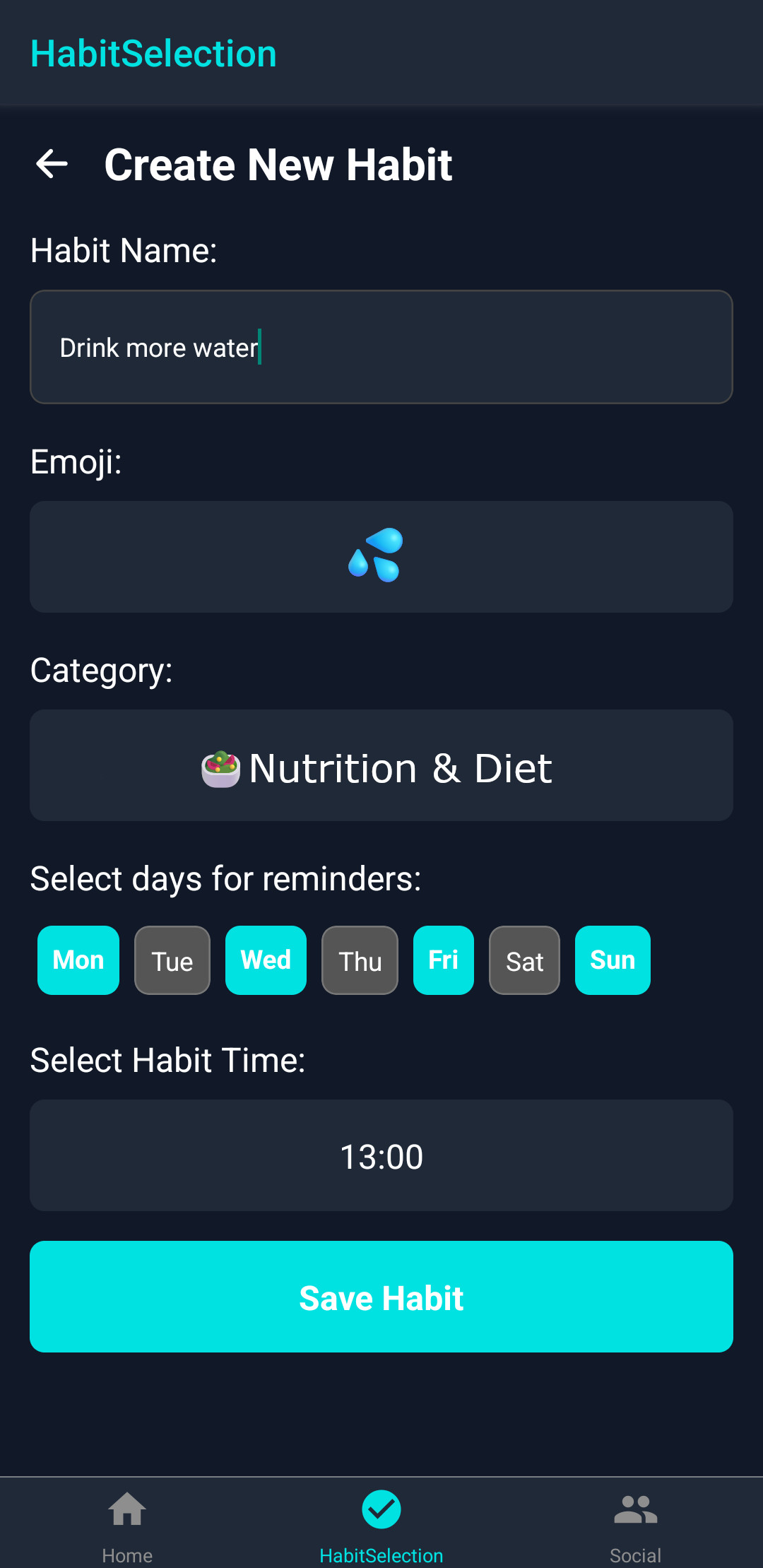Image resolution: width=763 pixels, height=1568 pixels.
Task: Switch to the Home tab
Action: tap(127, 1526)
